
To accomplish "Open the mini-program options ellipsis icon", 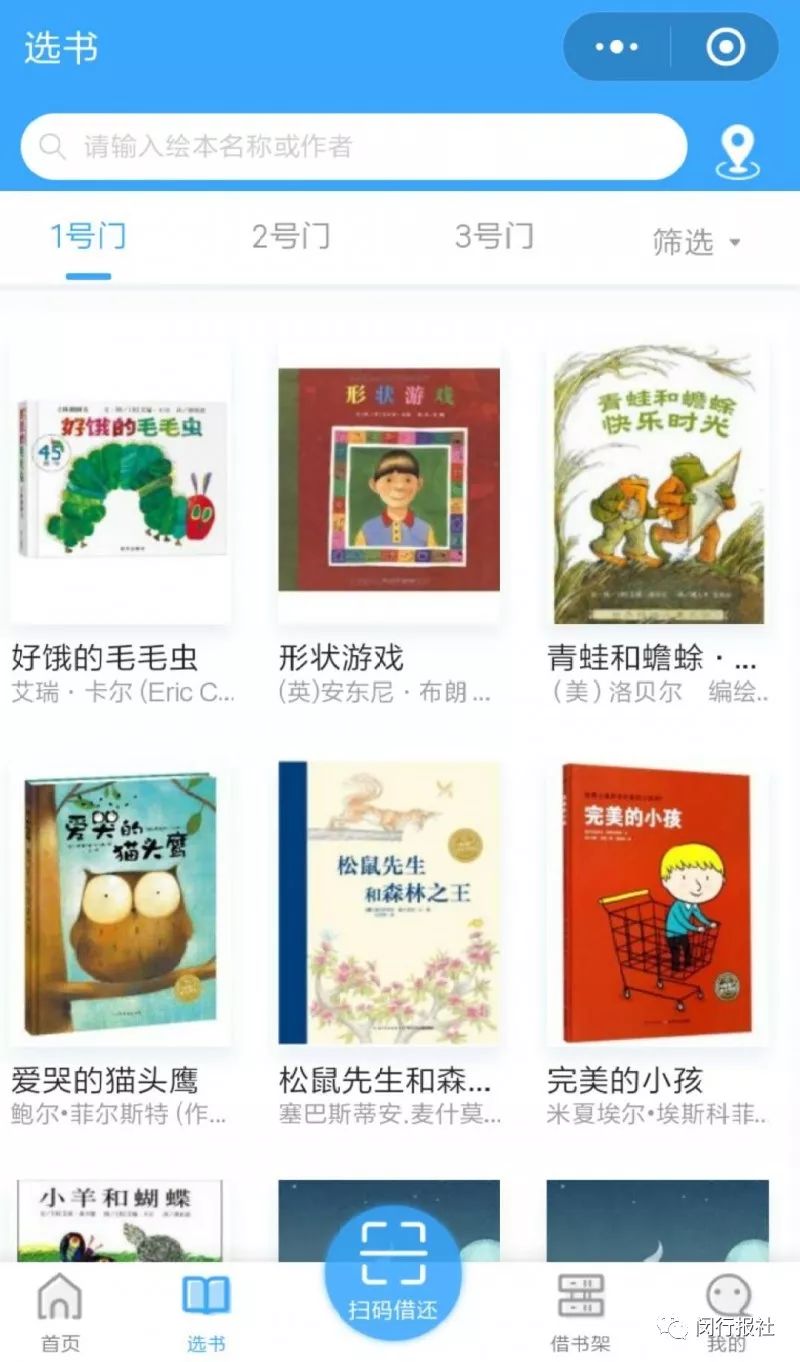I will tap(614, 46).
